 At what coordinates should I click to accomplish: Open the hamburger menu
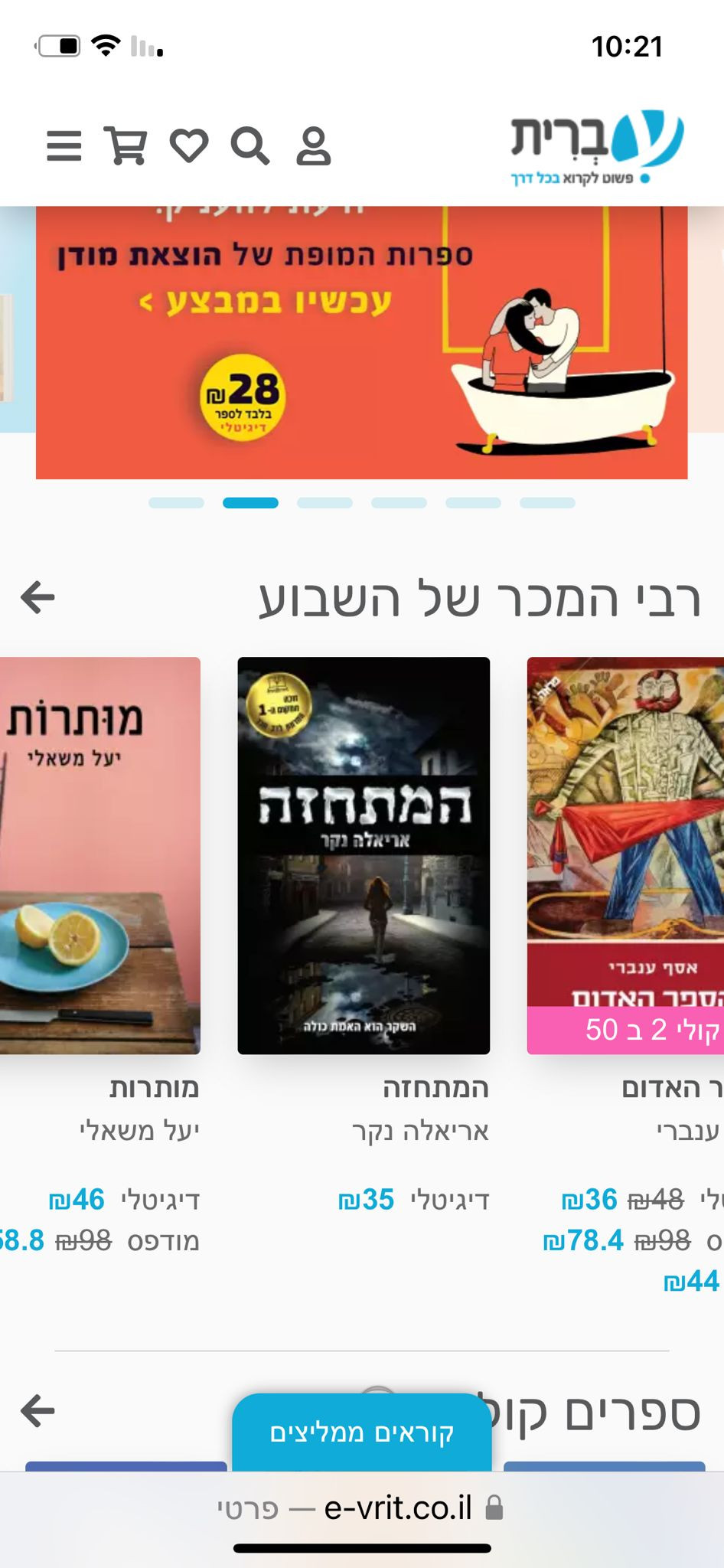[x=64, y=145]
